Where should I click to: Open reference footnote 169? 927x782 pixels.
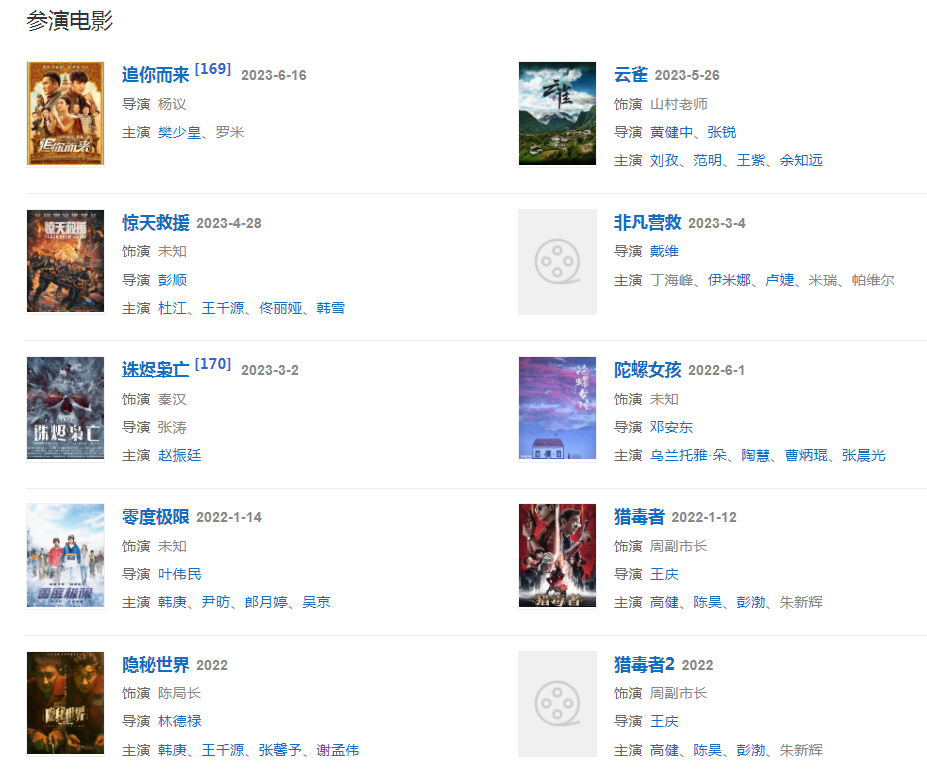[x=212, y=69]
